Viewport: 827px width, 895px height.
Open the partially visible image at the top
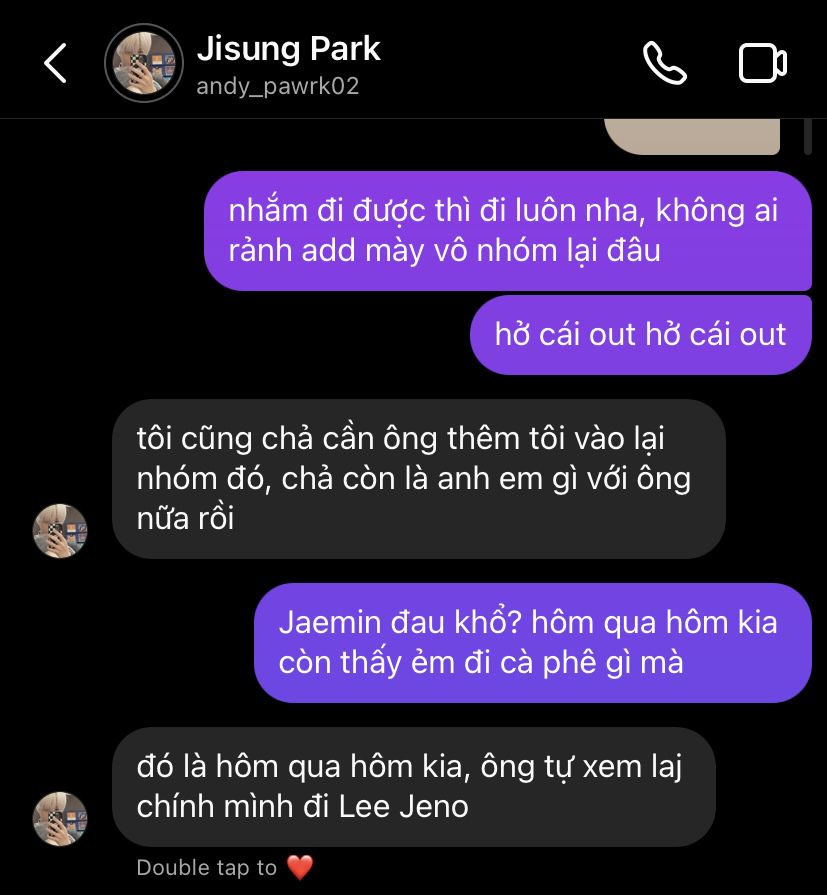692,136
